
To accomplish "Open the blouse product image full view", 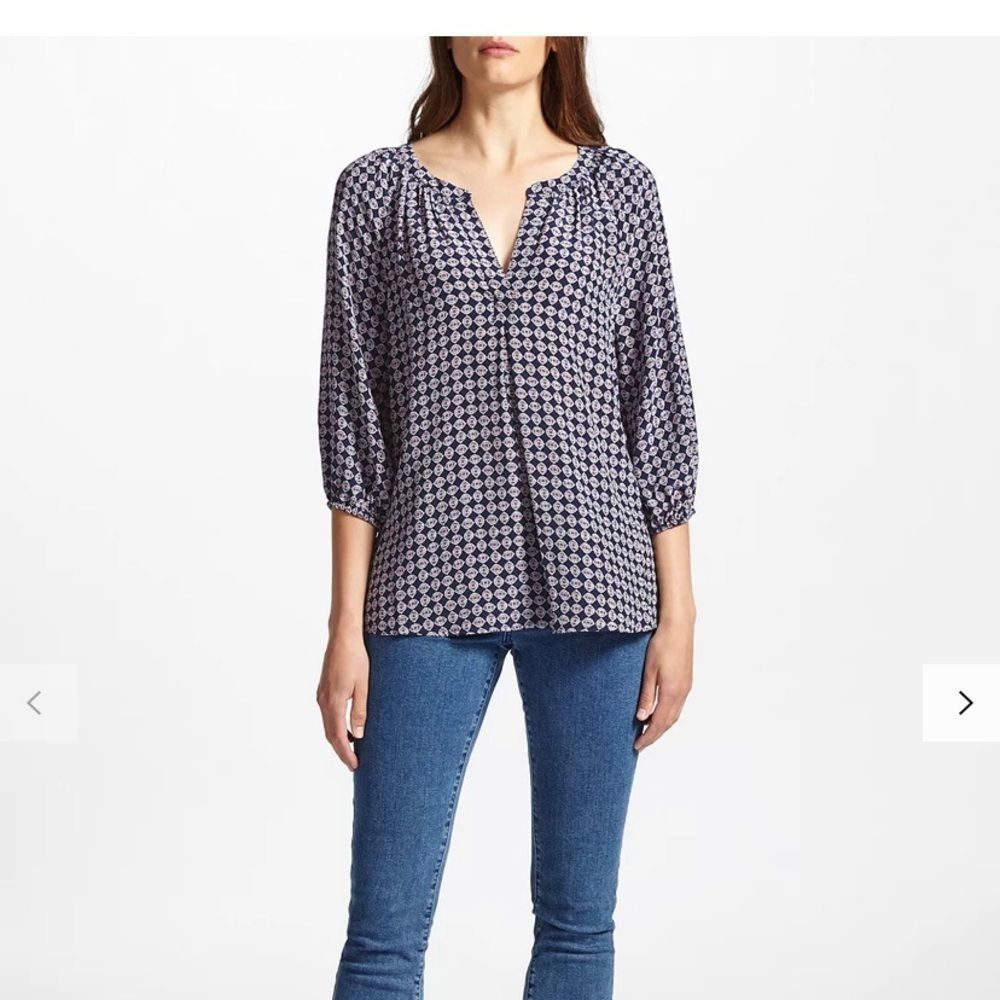I will [507, 400].
